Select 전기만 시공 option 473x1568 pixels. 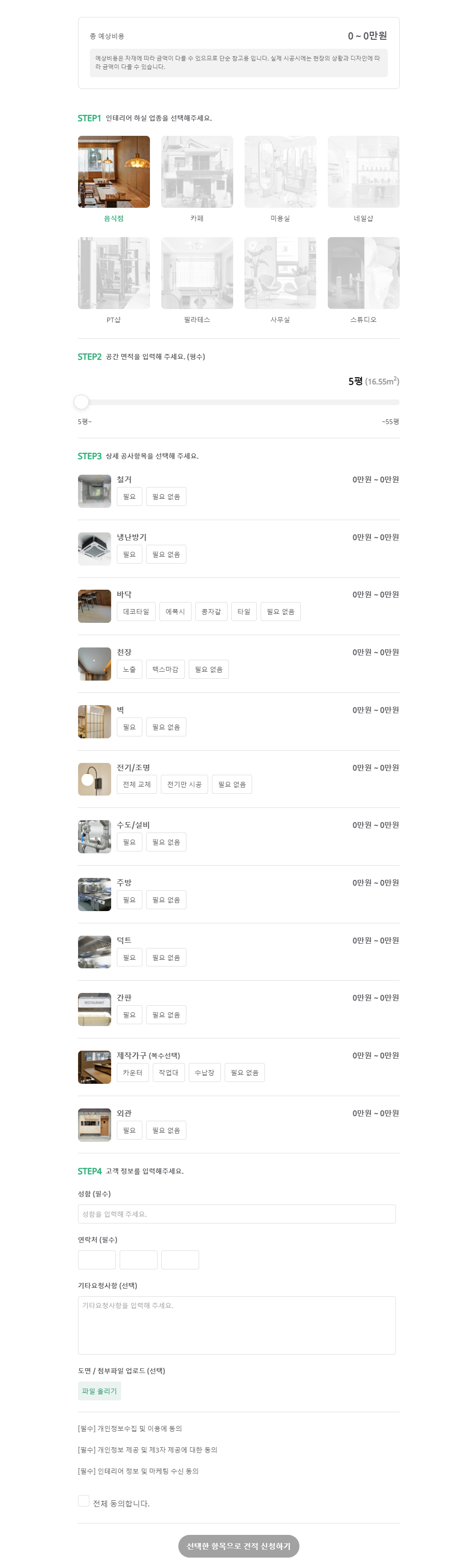[x=184, y=785]
